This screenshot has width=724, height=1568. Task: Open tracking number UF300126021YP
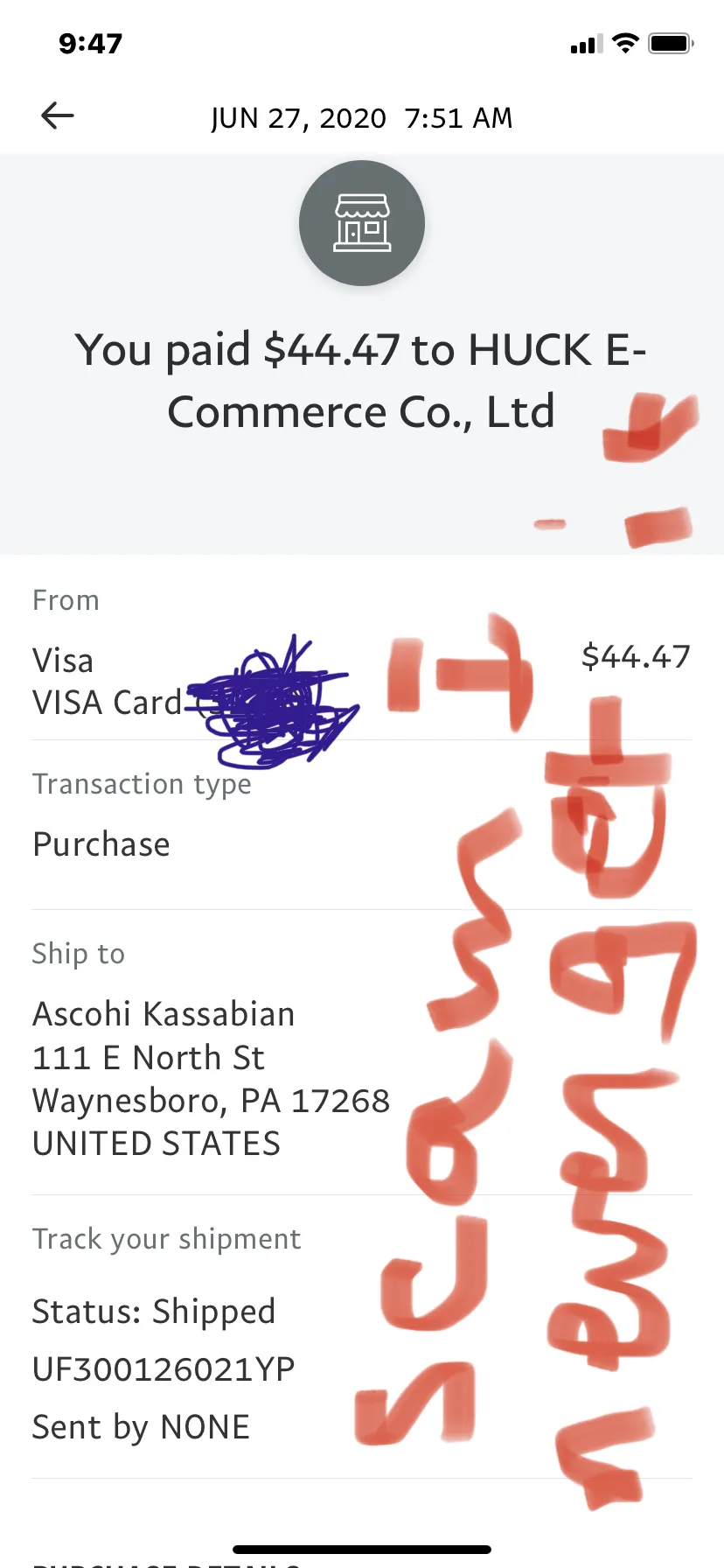pos(164,1369)
